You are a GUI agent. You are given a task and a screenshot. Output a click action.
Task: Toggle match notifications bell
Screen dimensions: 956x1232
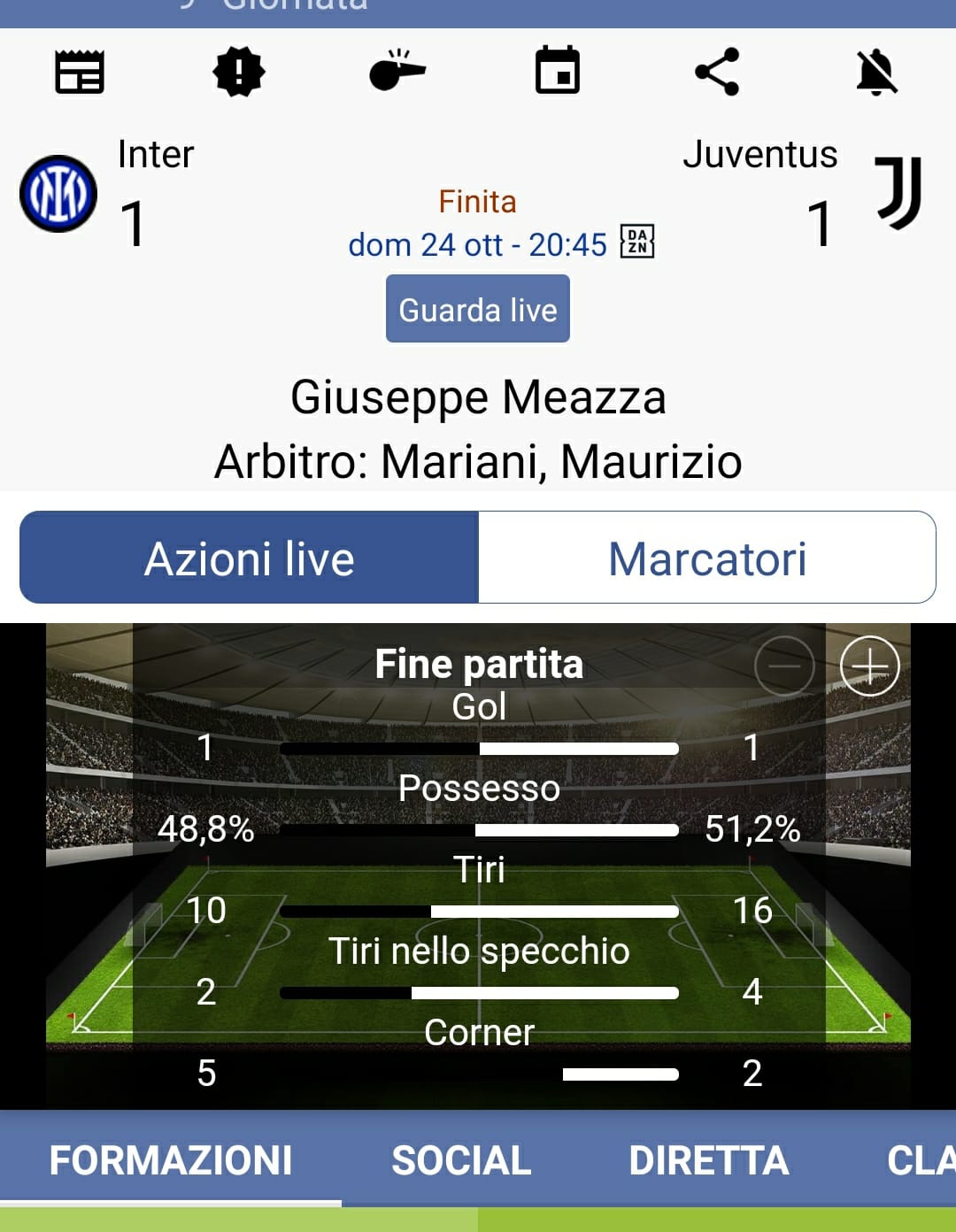pos(876,72)
